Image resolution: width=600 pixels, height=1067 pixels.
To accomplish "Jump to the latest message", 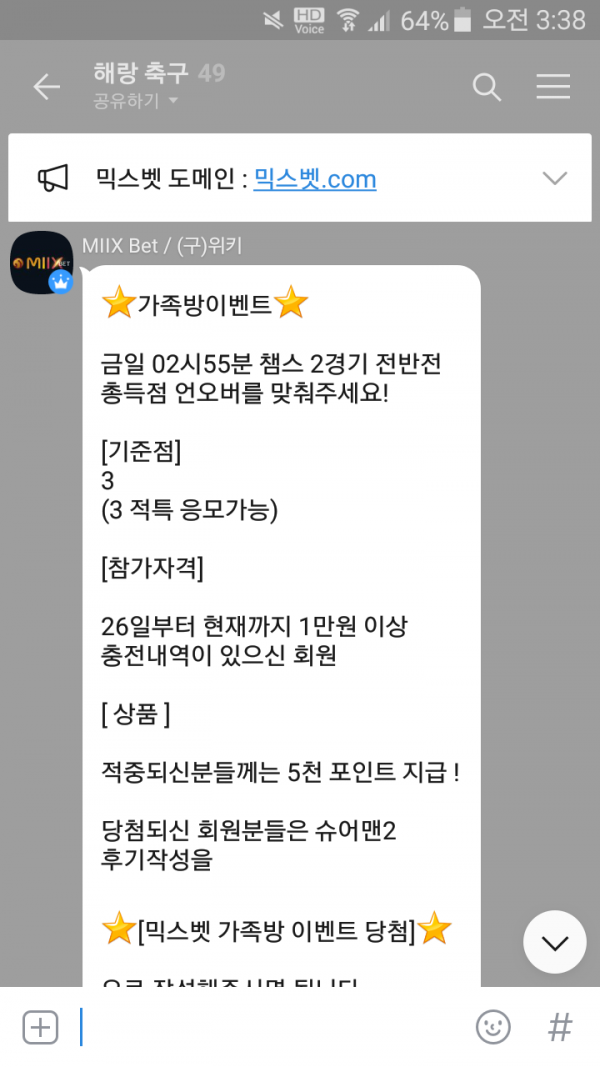I will tap(554, 942).
